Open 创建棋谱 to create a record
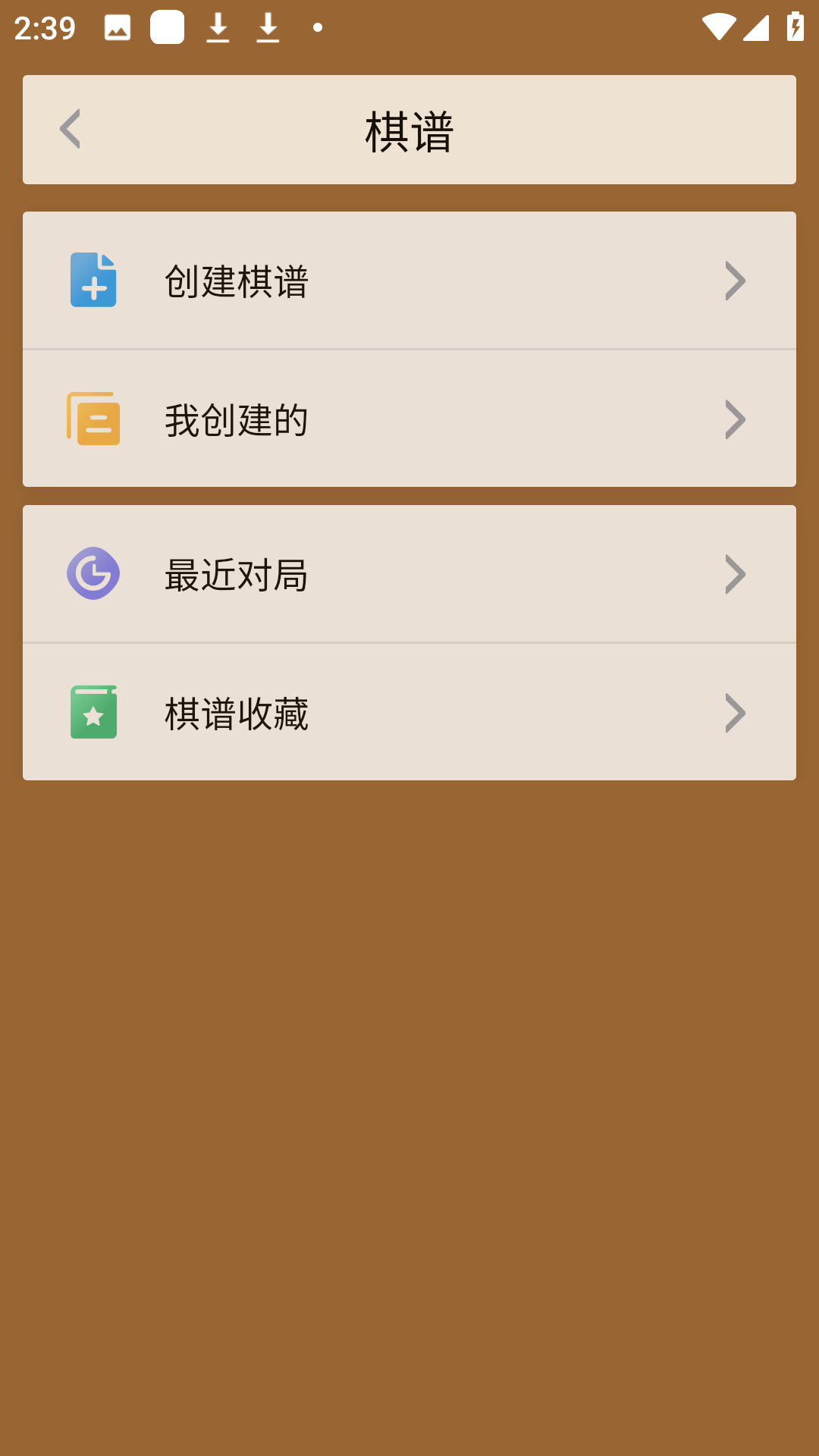Image resolution: width=819 pixels, height=1456 pixels. (409, 281)
